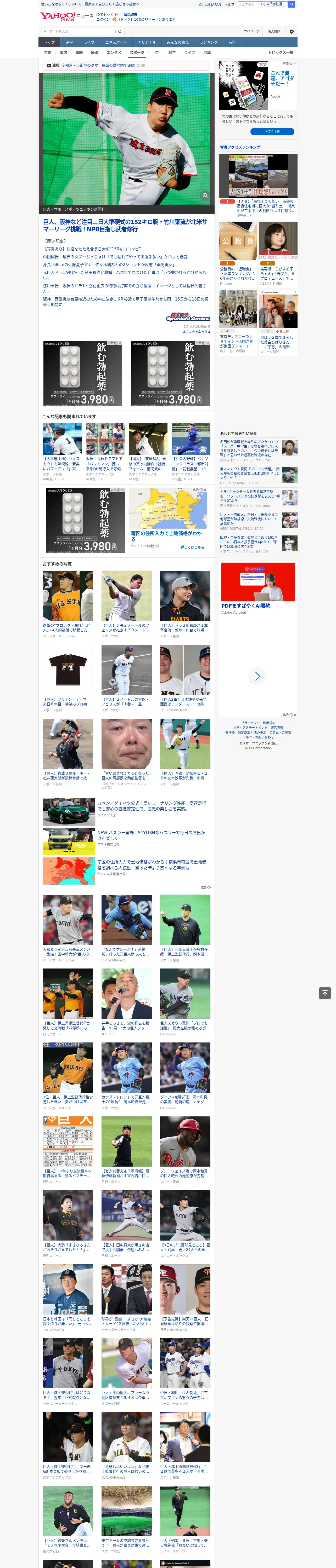The image size is (336, 1568).
Task: Open the Yahoo! JAPAN ニュース logo home
Action: click(66, 16)
